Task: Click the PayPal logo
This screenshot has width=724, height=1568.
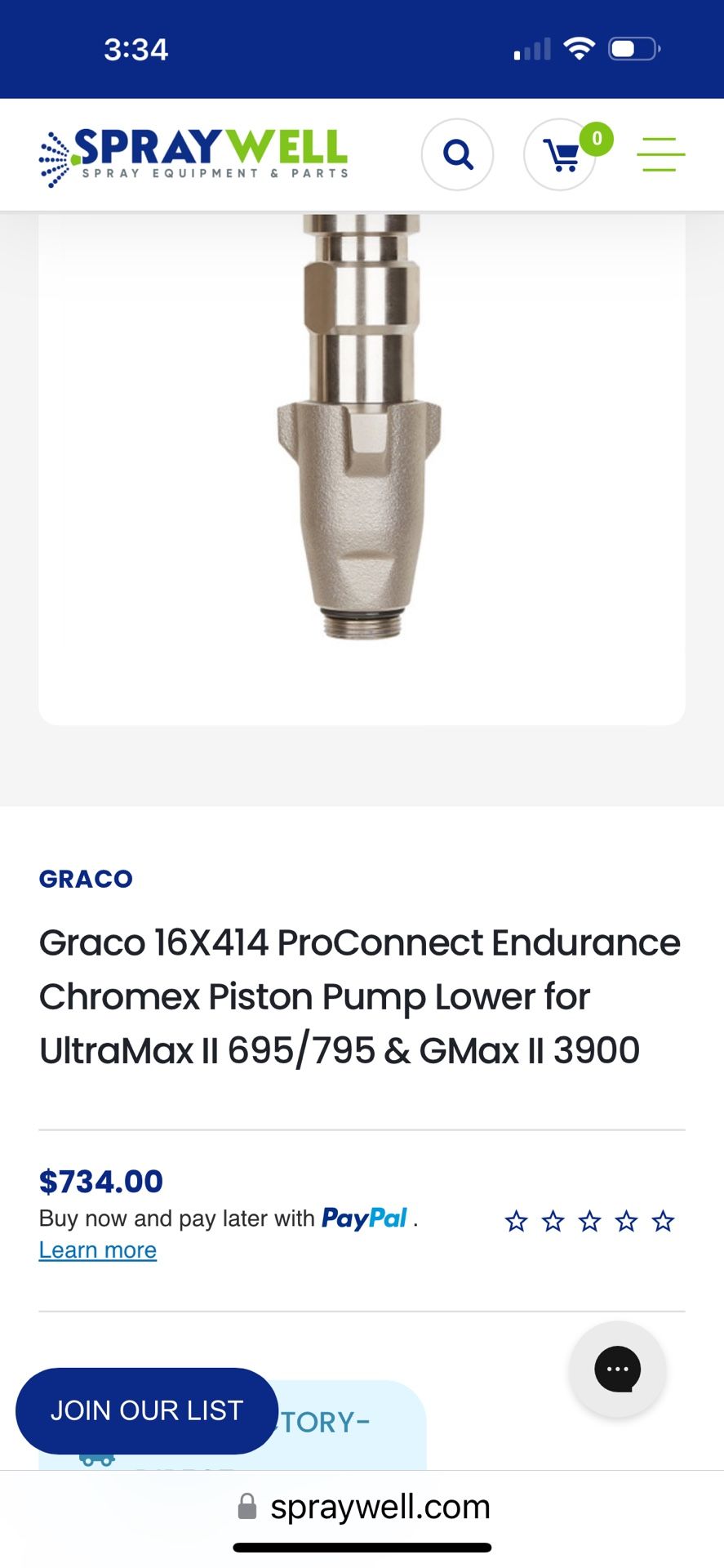Action: click(x=364, y=1218)
